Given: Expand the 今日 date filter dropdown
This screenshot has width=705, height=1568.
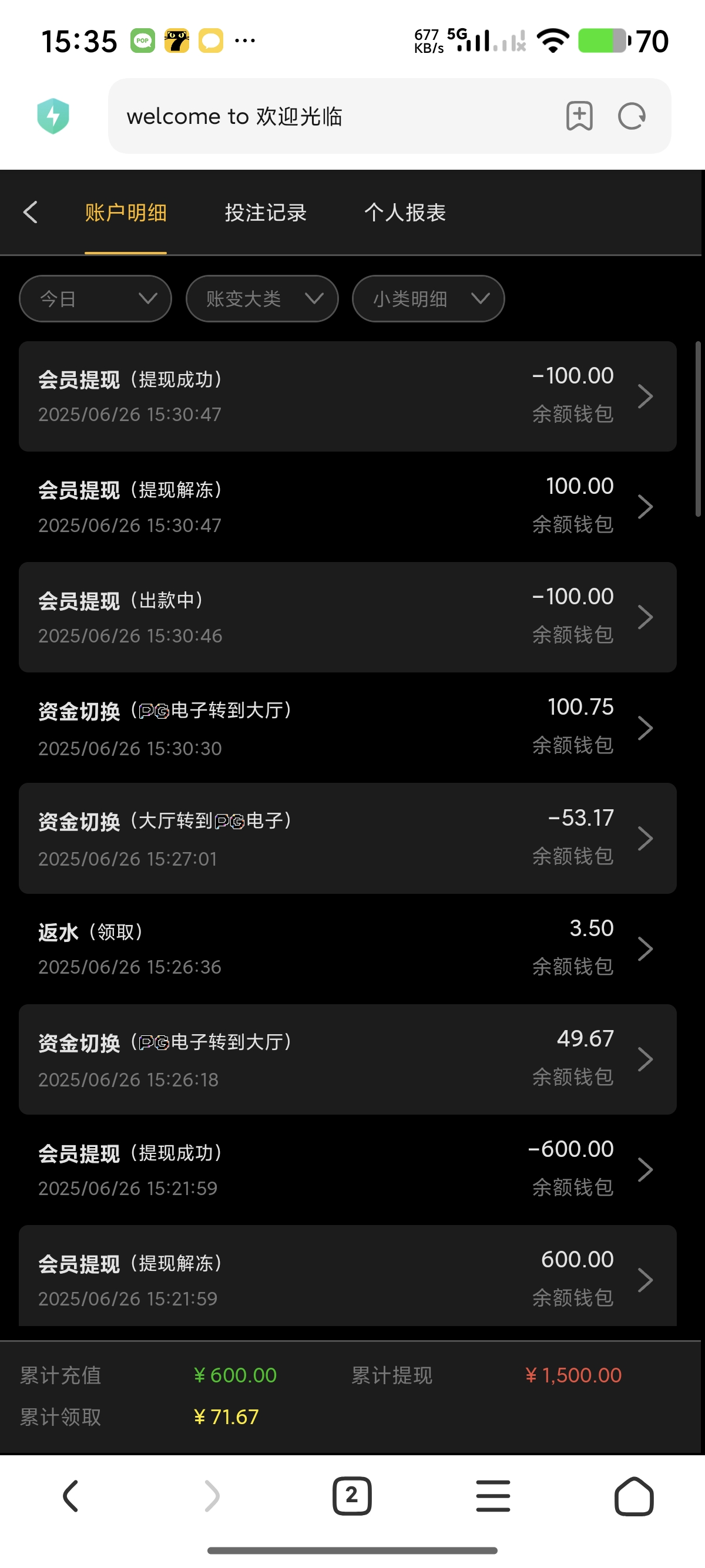Looking at the screenshot, I should point(96,299).
